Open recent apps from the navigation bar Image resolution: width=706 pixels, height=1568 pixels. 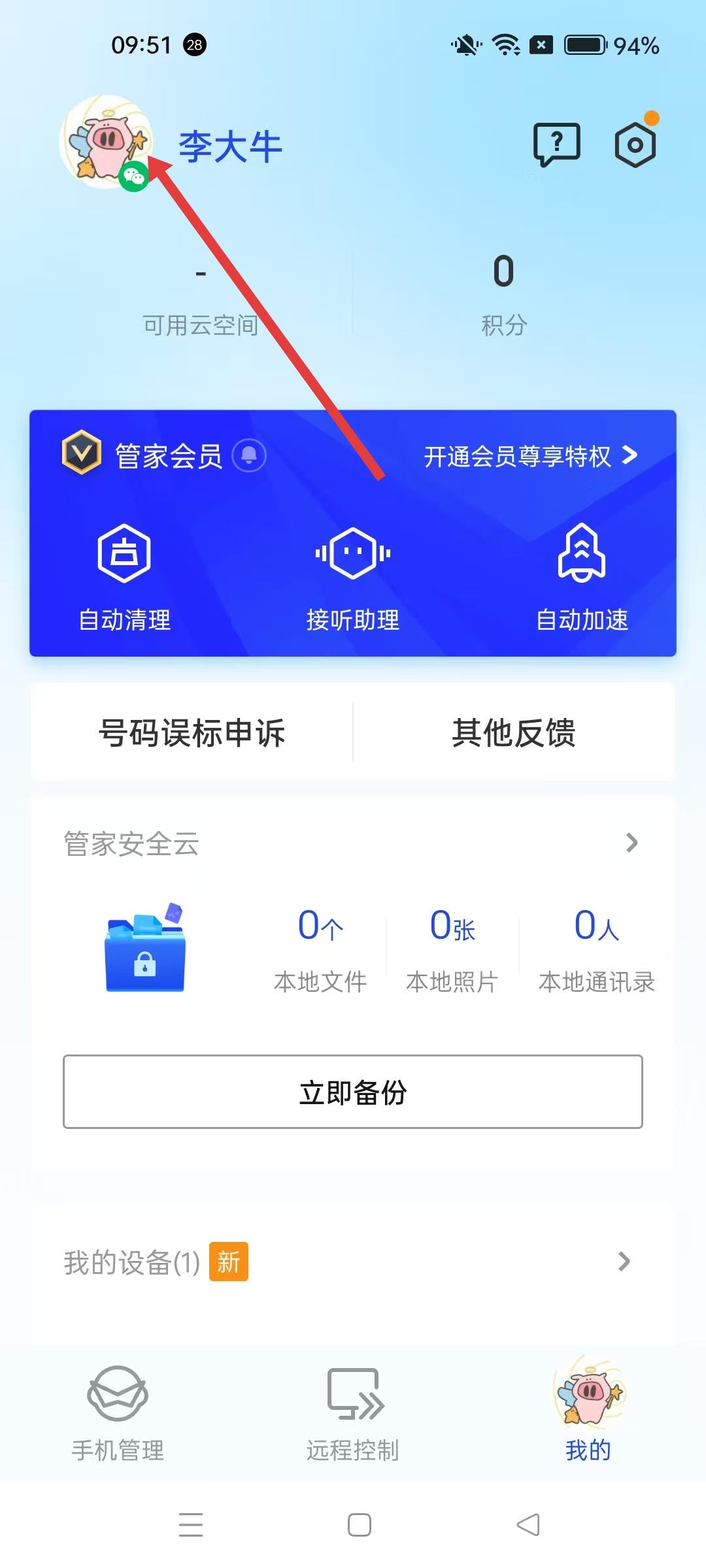pos(191,1525)
